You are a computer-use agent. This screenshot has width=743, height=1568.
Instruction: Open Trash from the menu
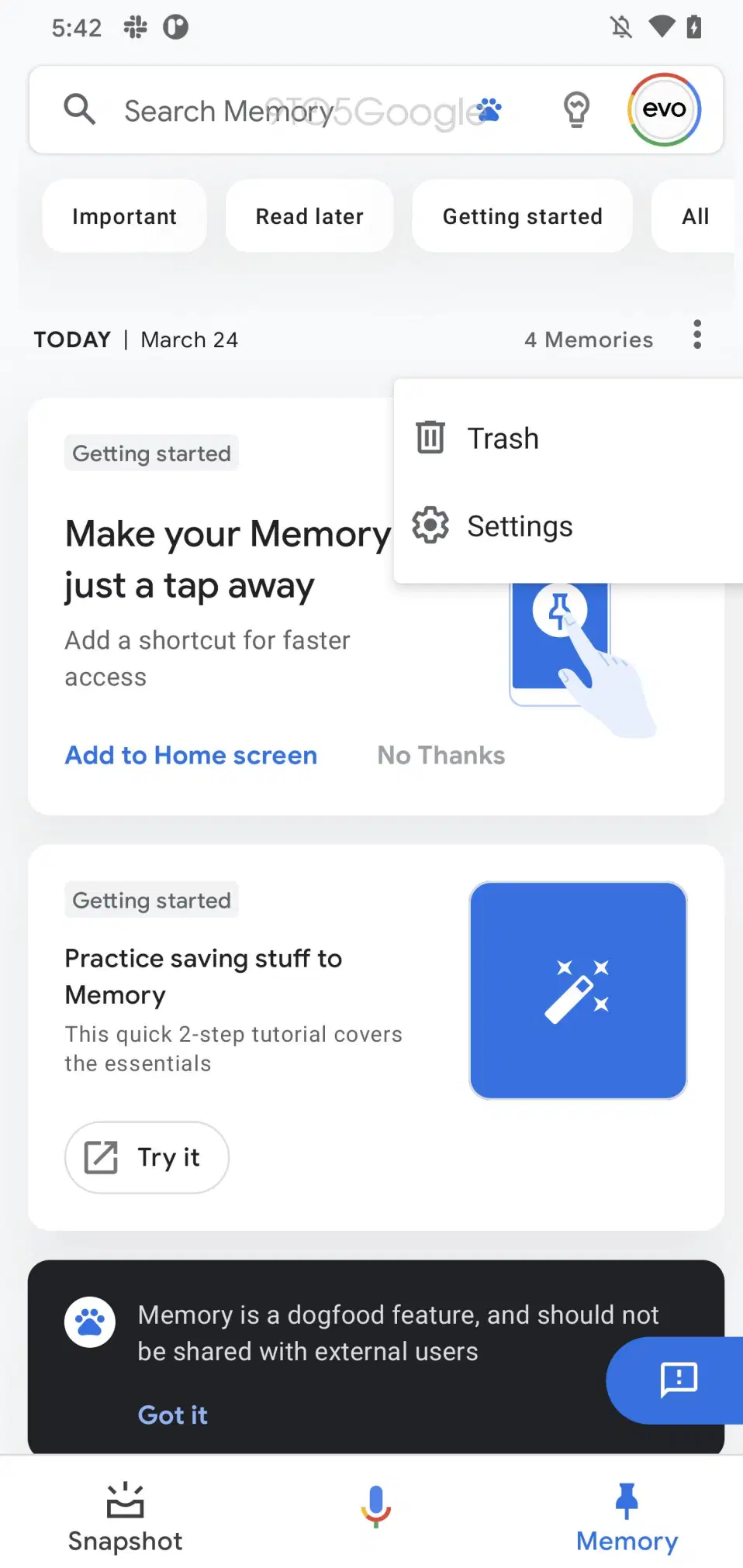pyautogui.click(x=503, y=439)
